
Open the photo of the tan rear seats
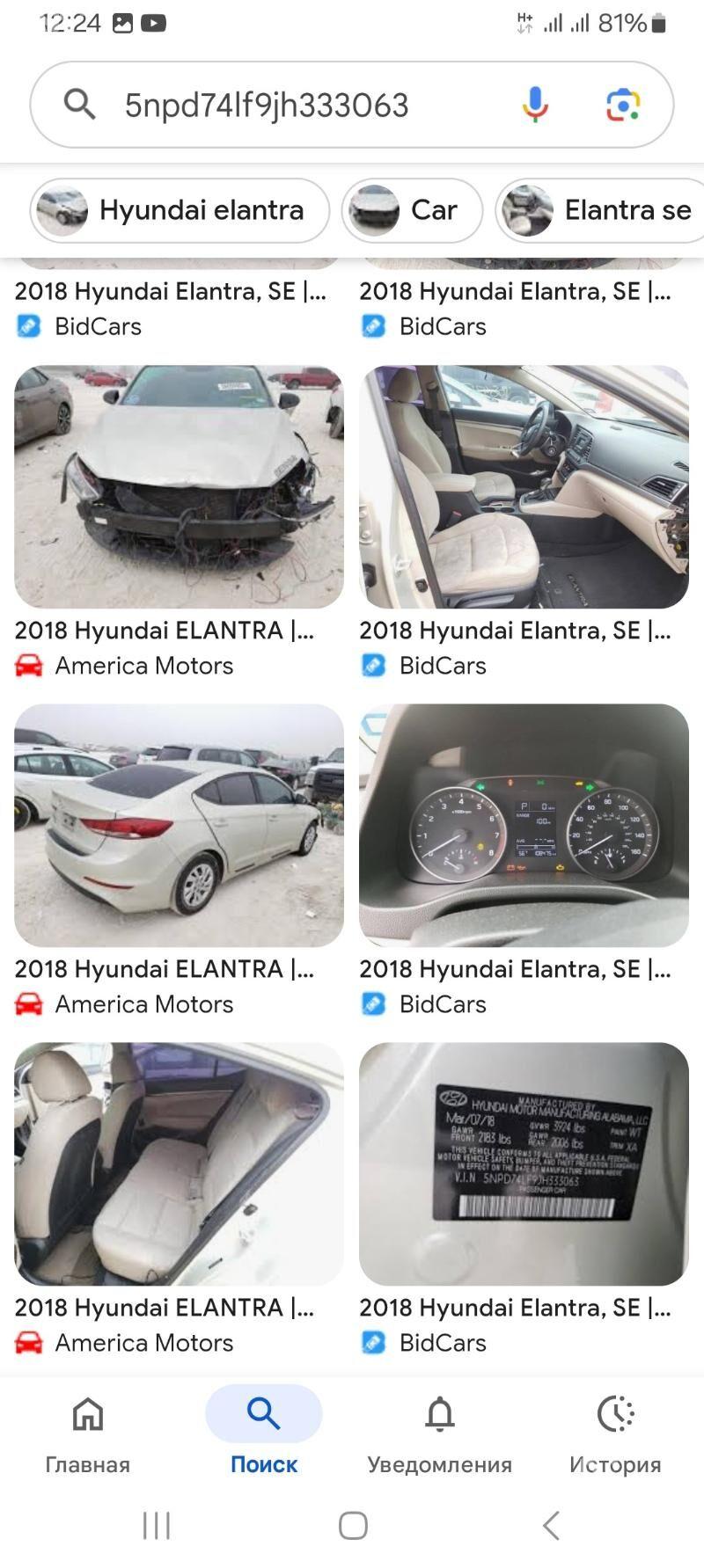point(177,1164)
